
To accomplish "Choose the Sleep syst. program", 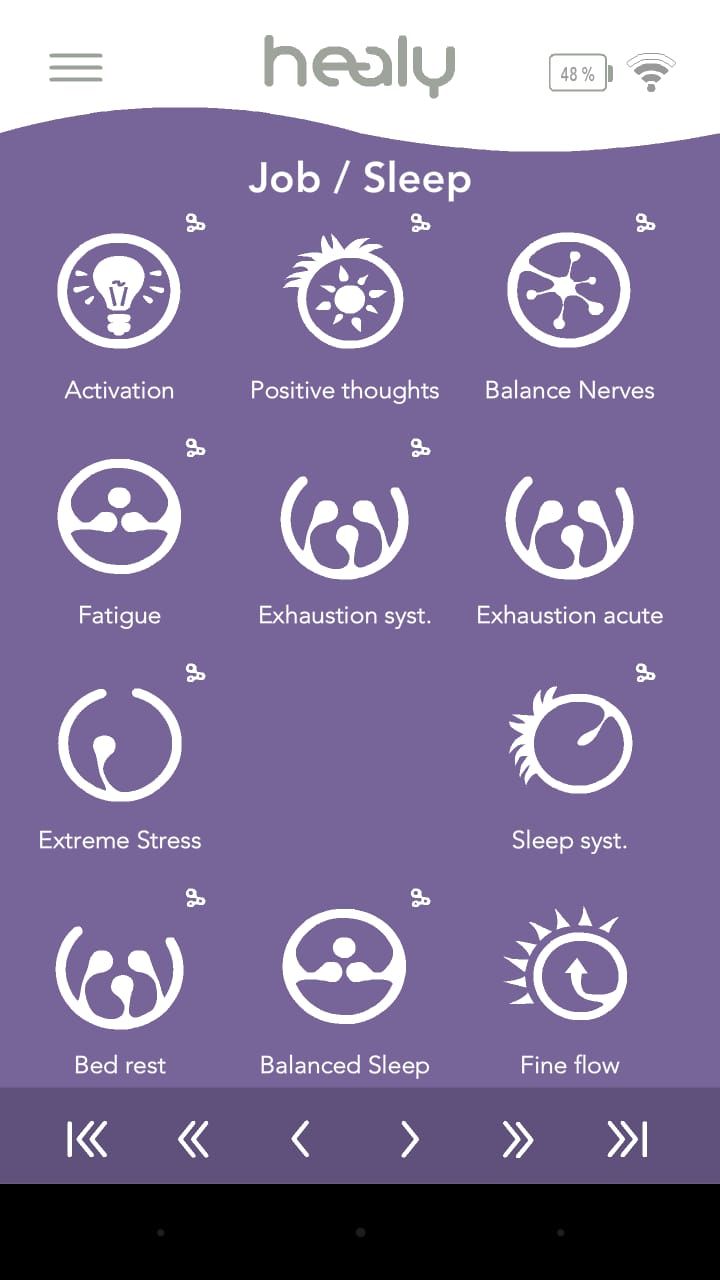I will pos(569,742).
